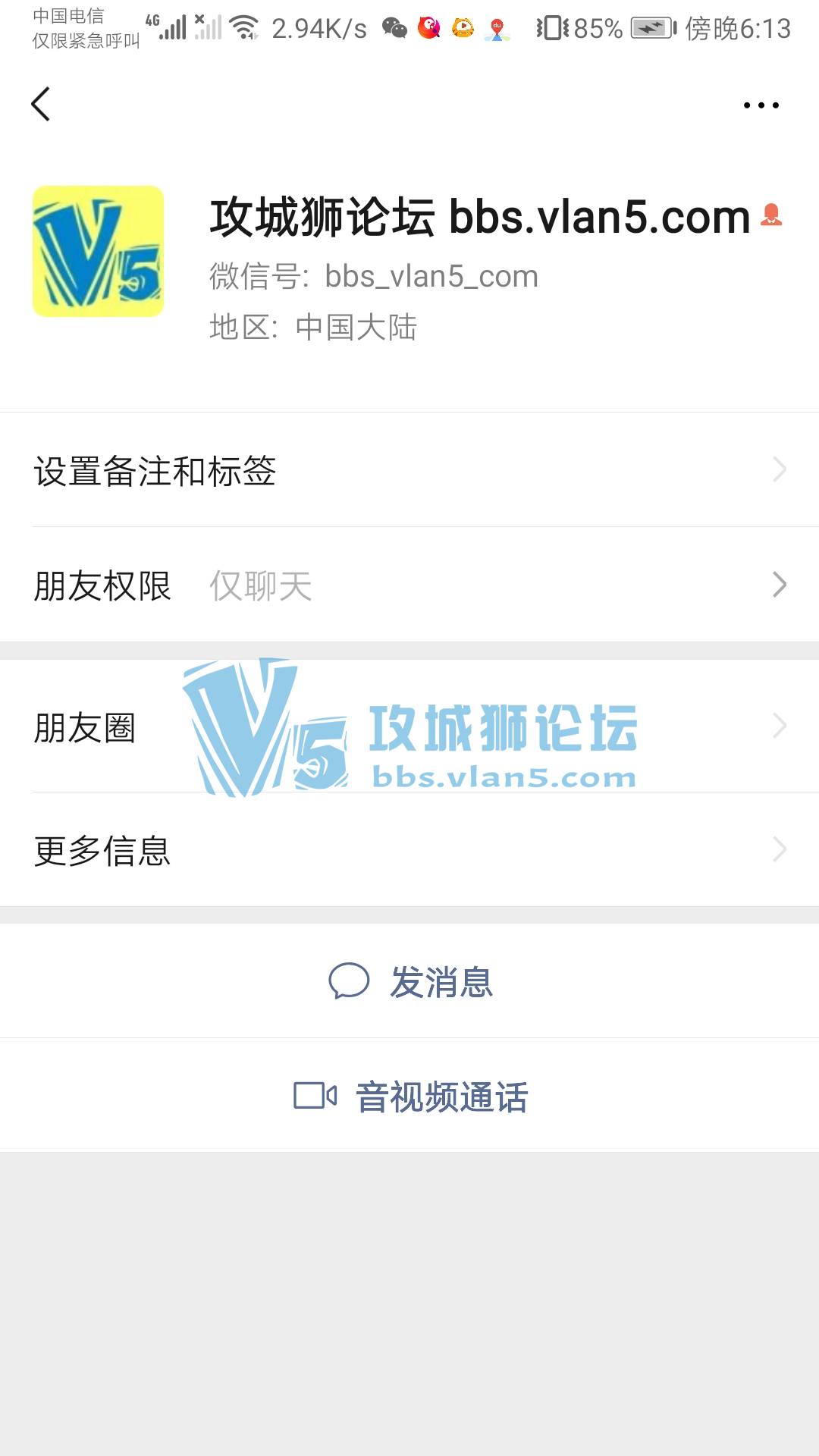
Task: Tap 发消息 to send a message
Action: 410,981
